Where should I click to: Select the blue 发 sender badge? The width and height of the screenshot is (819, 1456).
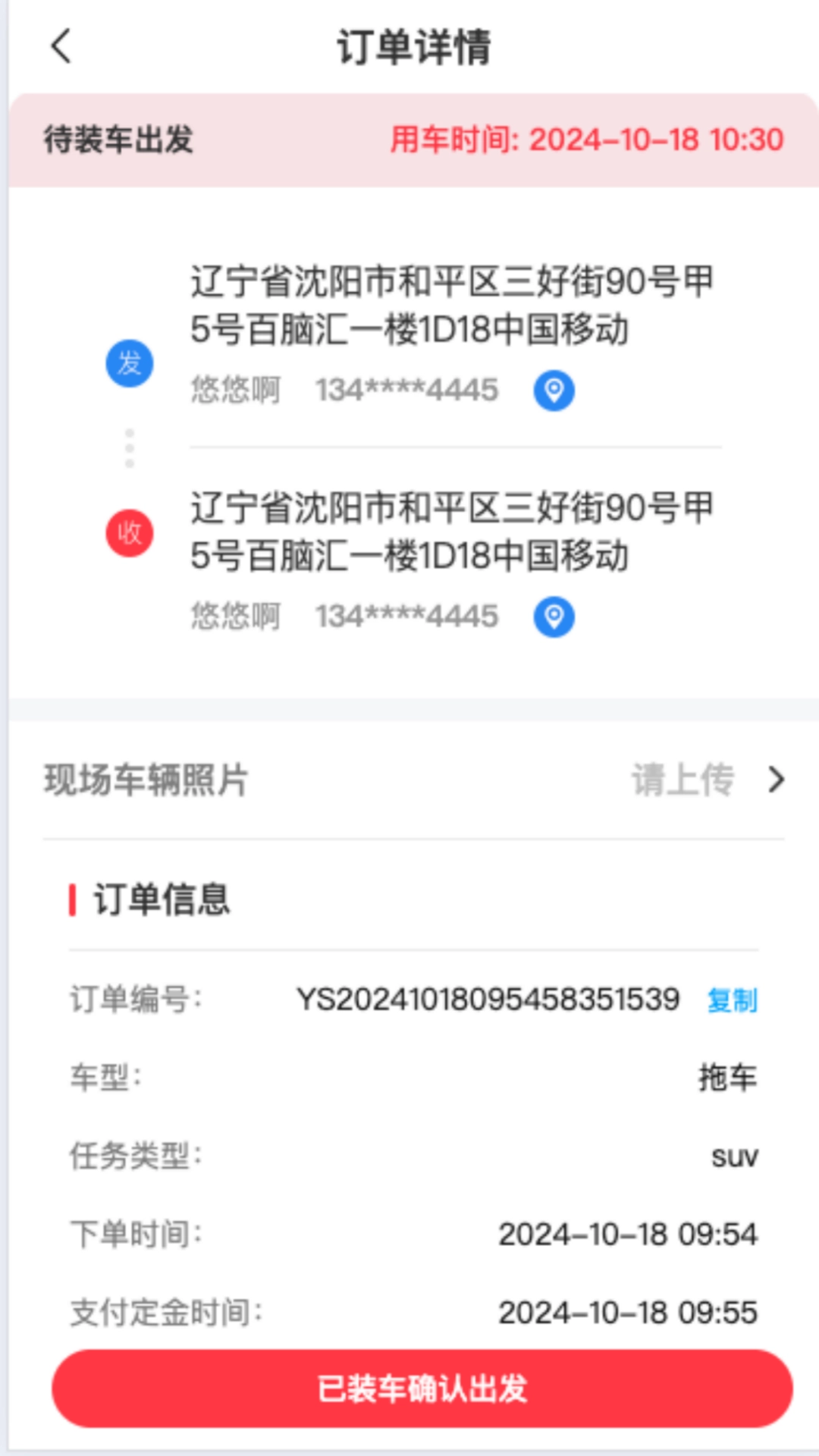click(x=129, y=364)
